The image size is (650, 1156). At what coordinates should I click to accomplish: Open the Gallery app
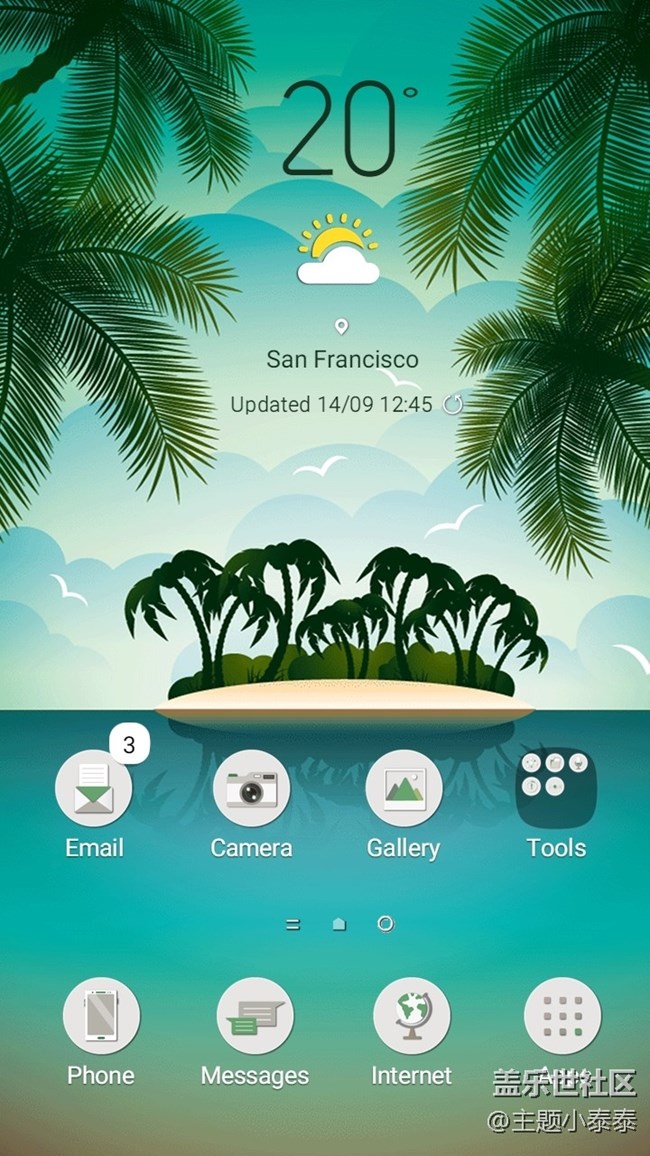(403, 790)
